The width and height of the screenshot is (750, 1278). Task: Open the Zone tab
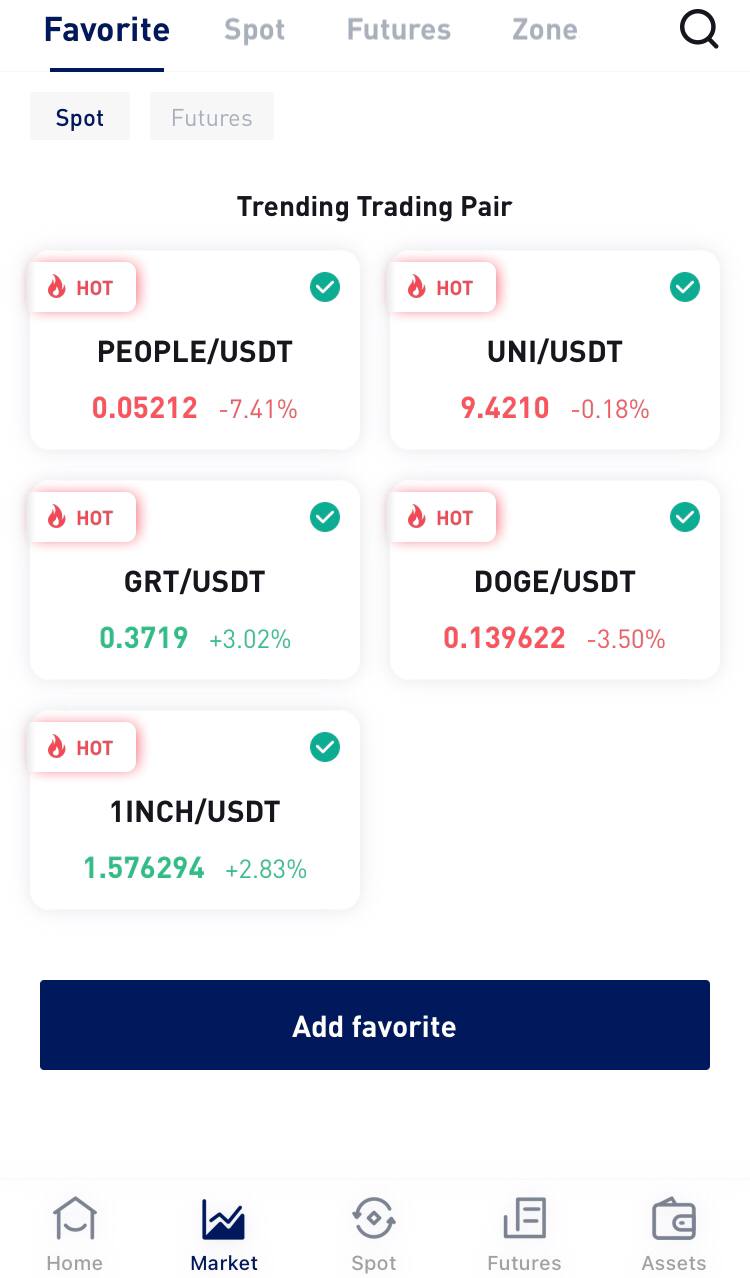click(544, 30)
